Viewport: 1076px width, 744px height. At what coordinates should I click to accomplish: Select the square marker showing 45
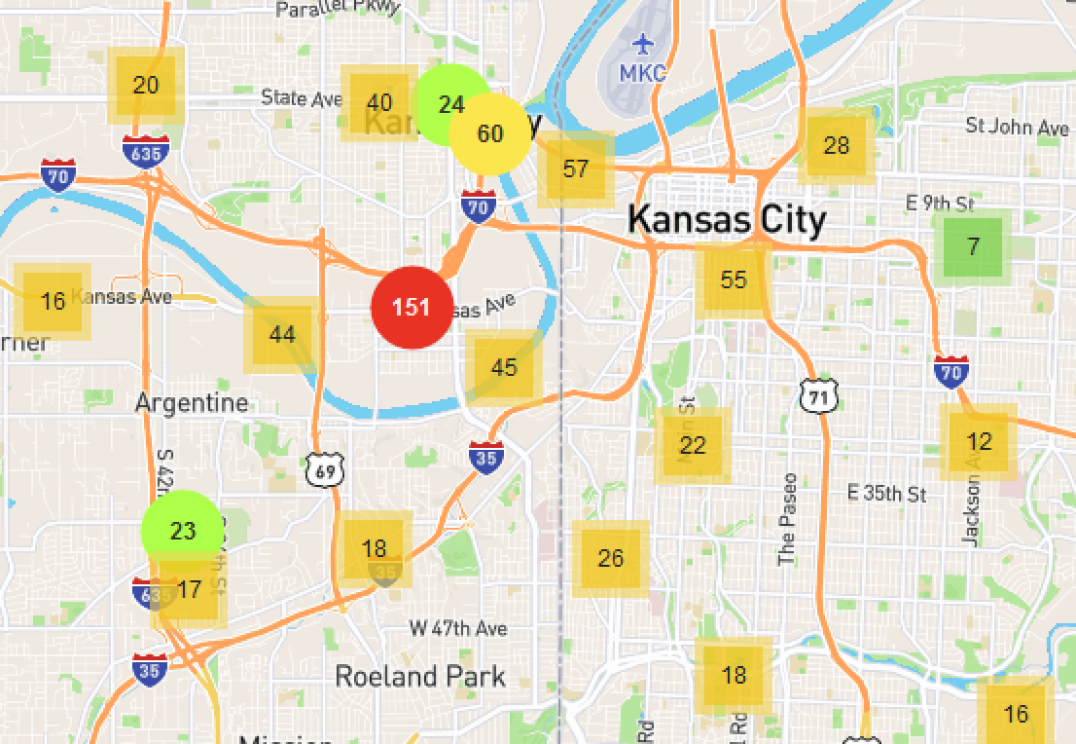pos(504,367)
